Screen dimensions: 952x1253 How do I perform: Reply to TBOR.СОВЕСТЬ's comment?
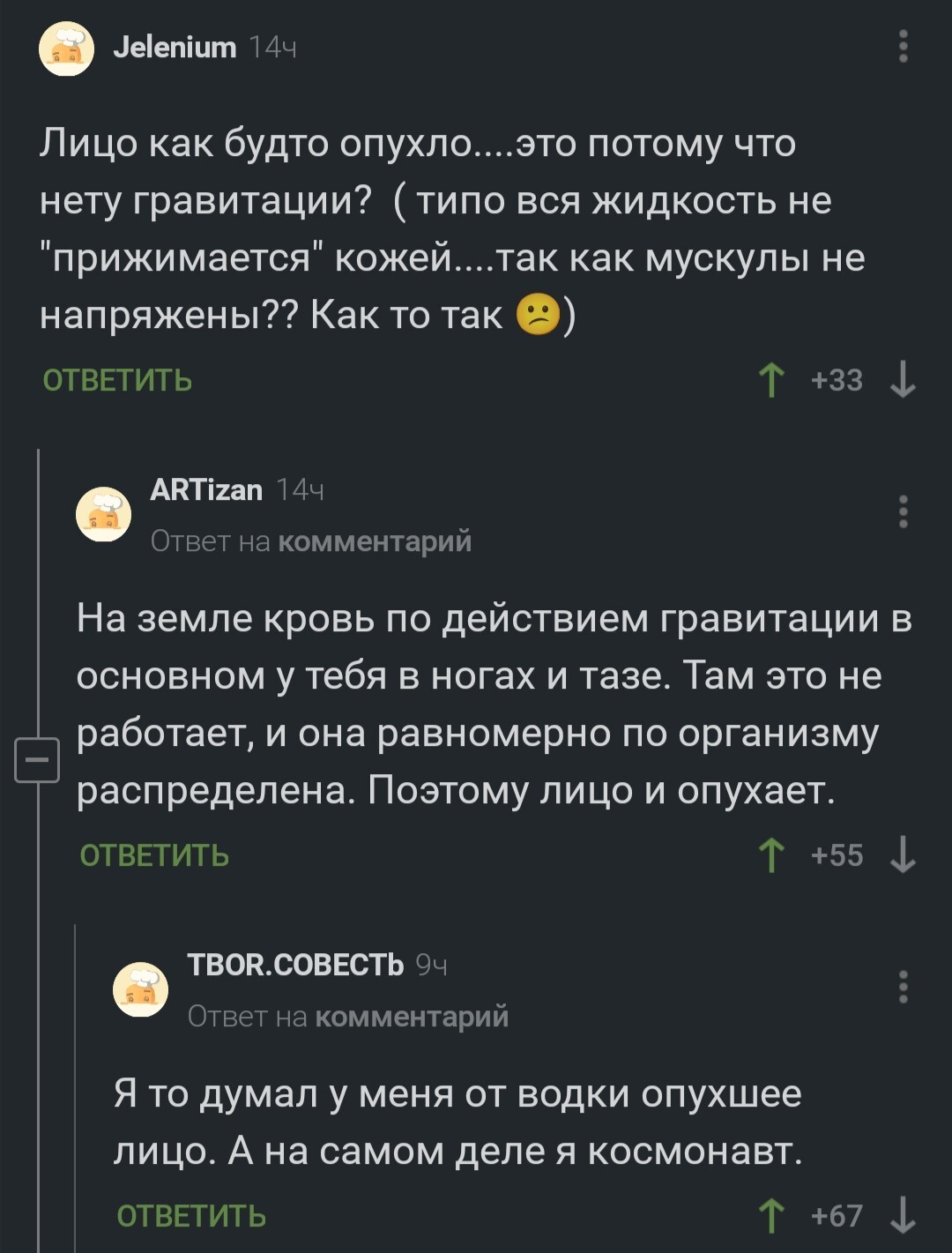[x=191, y=1216]
